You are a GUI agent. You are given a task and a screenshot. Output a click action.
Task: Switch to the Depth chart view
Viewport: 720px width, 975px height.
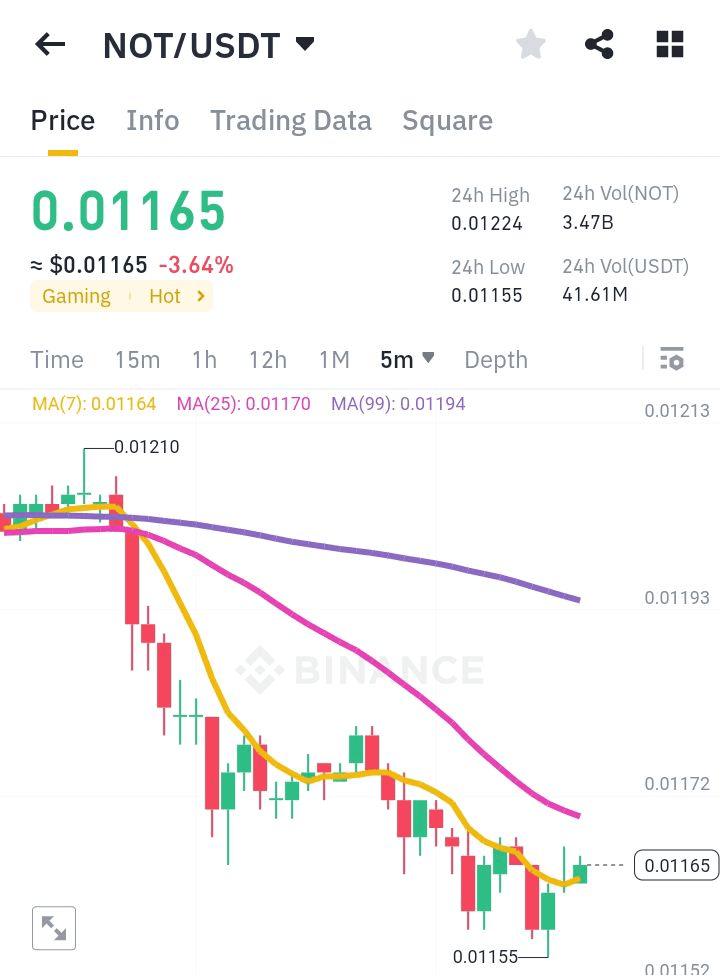pos(495,360)
